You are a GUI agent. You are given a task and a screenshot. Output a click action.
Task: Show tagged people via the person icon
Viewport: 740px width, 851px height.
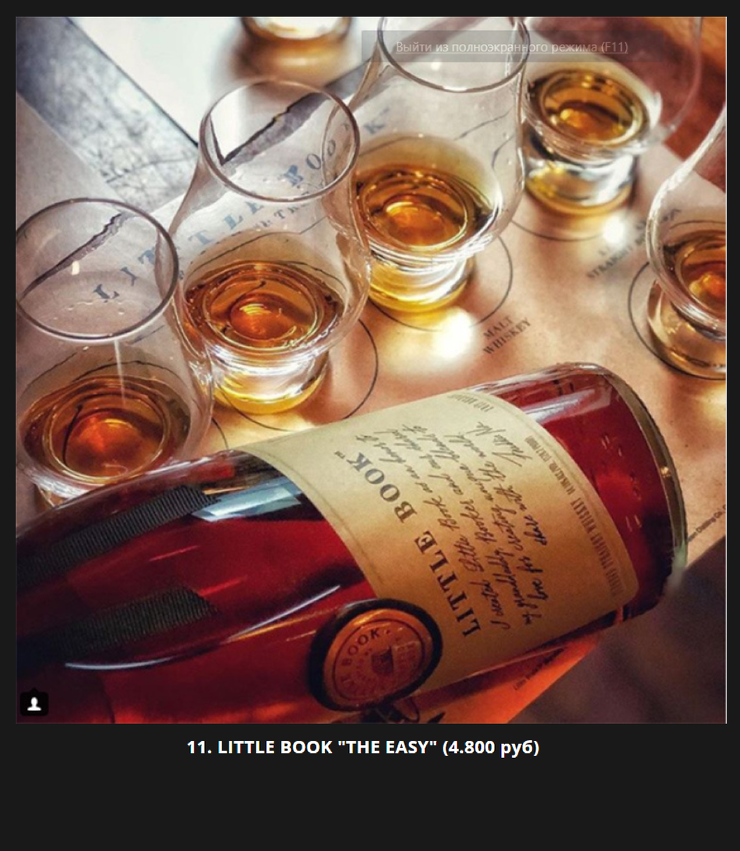[34, 704]
